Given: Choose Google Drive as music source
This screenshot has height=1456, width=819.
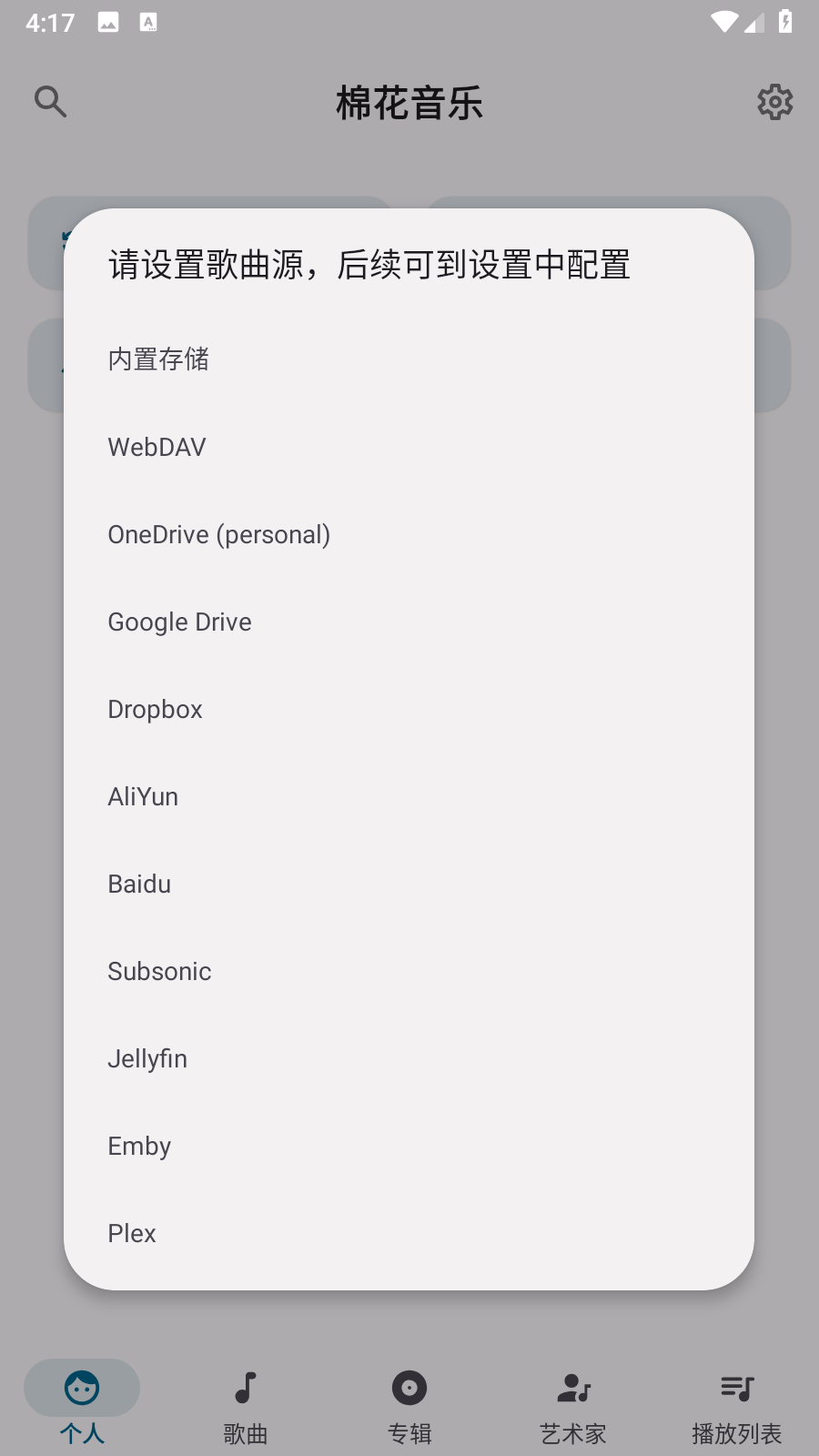Looking at the screenshot, I should 178,622.
